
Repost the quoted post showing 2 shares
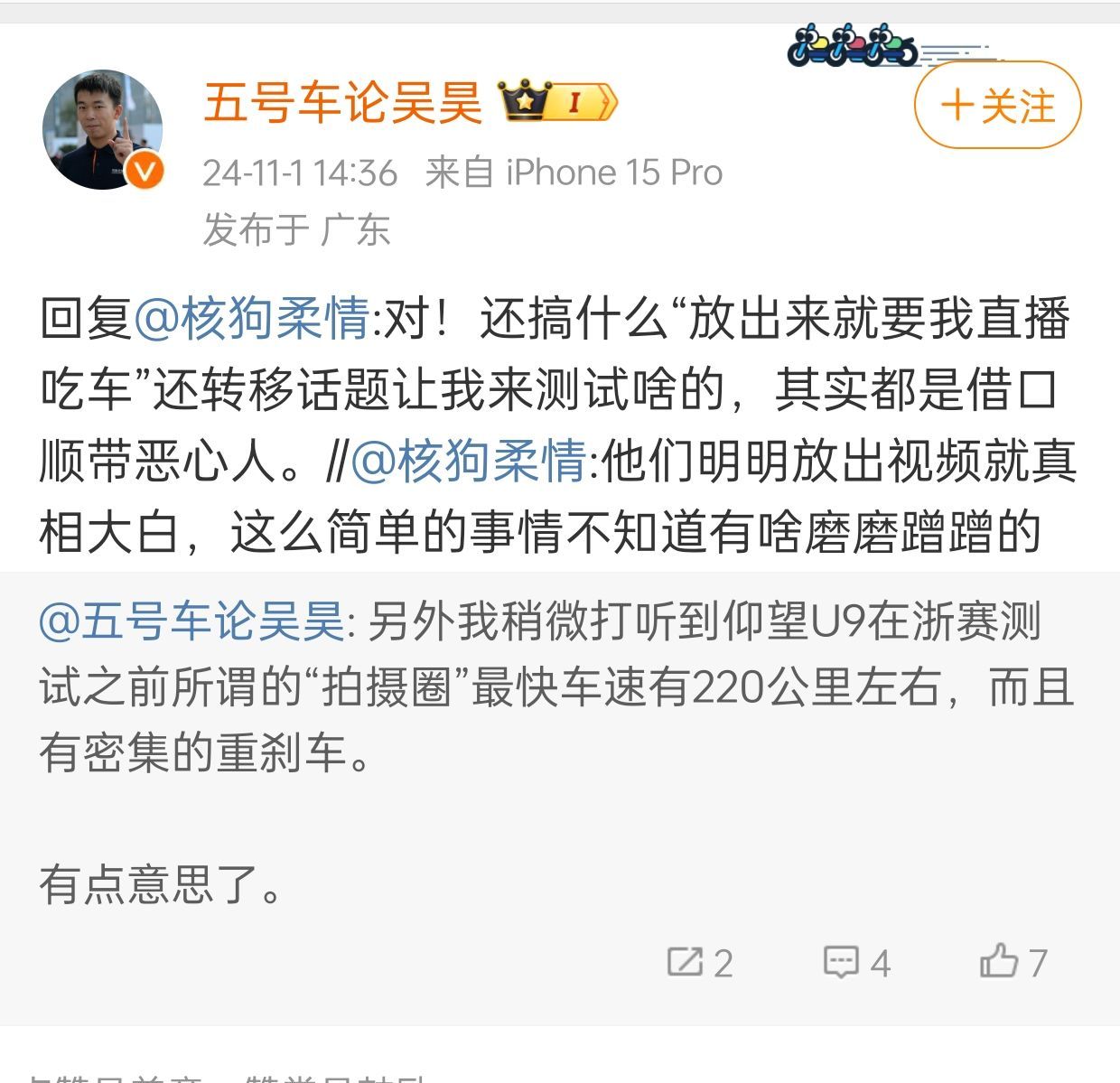click(699, 963)
